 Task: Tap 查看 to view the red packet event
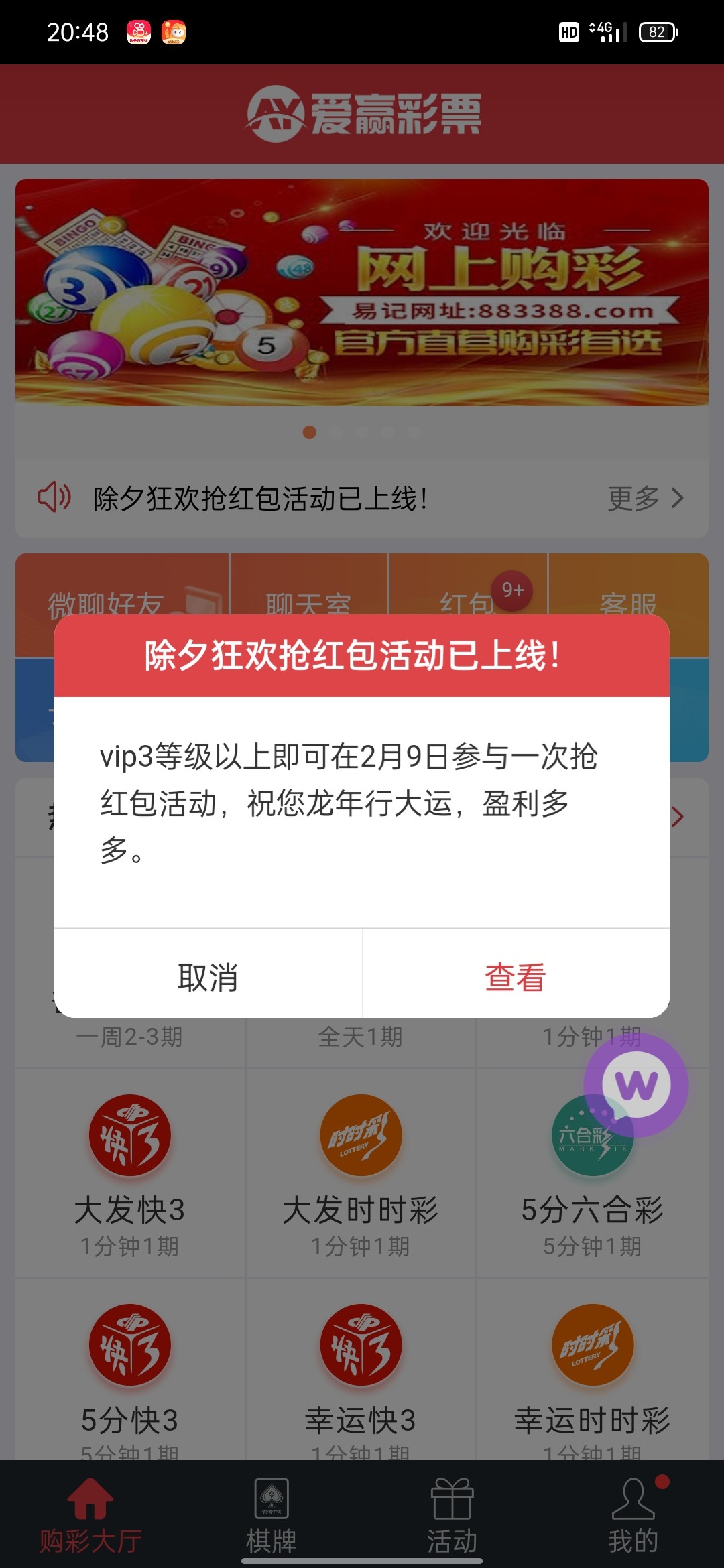(516, 977)
